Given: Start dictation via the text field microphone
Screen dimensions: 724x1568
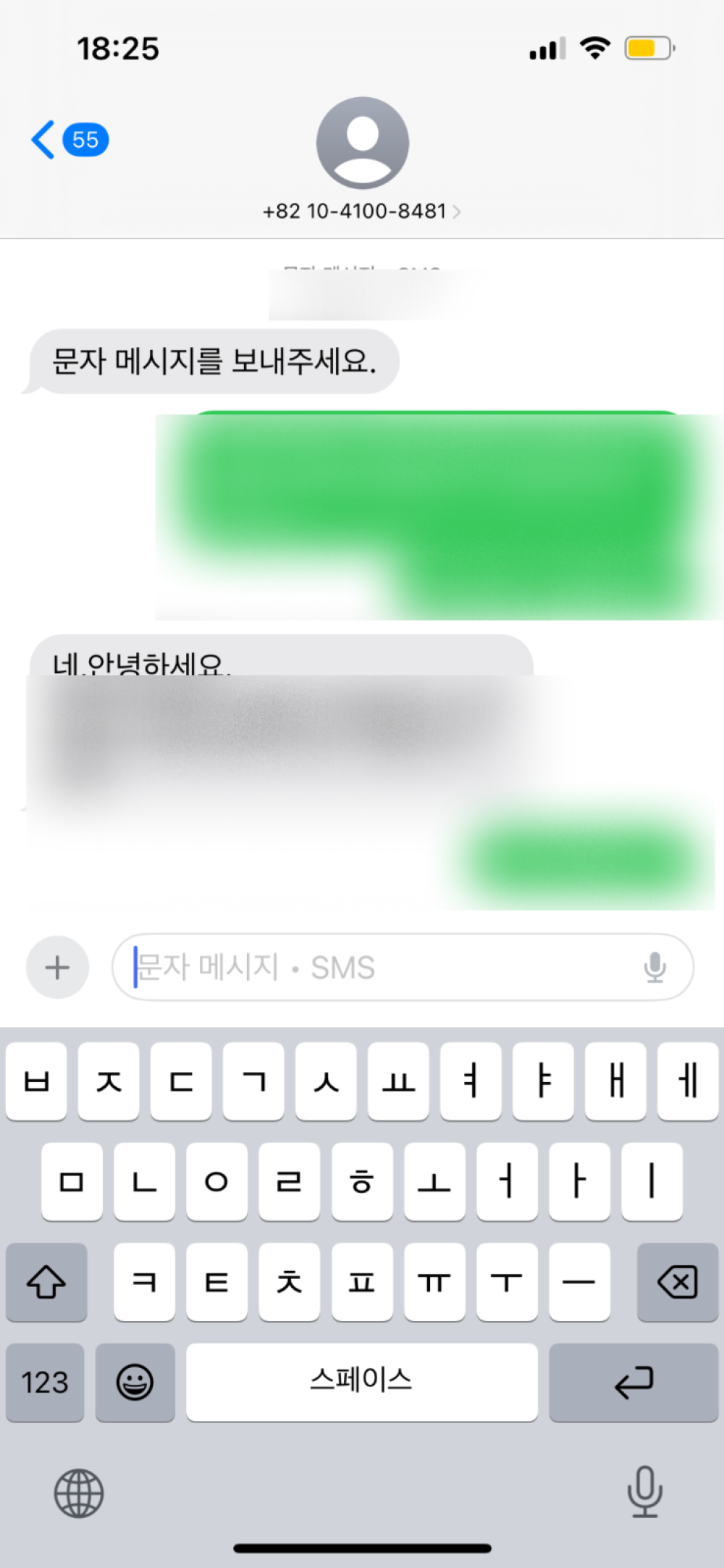Looking at the screenshot, I should [654, 968].
